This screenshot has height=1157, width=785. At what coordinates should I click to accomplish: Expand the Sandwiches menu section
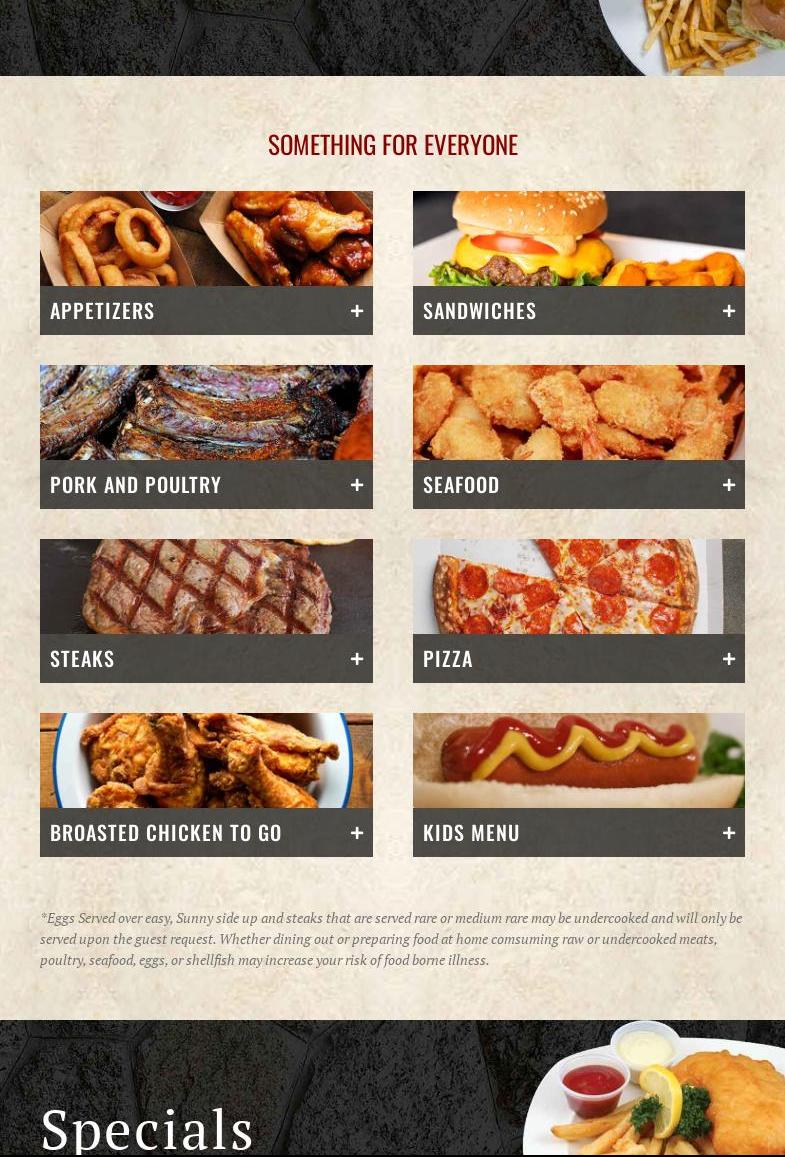click(x=578, y=311)
